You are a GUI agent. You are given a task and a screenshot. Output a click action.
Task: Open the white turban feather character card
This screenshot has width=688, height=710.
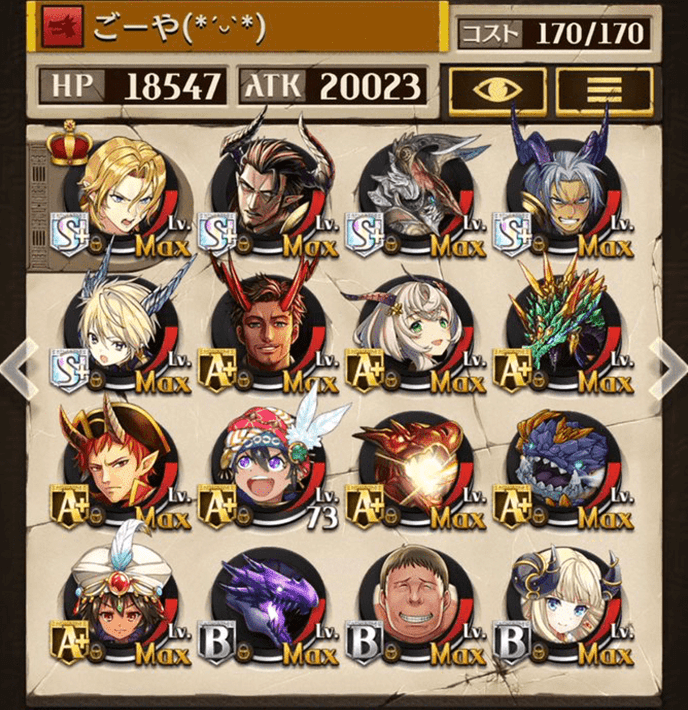118,598
